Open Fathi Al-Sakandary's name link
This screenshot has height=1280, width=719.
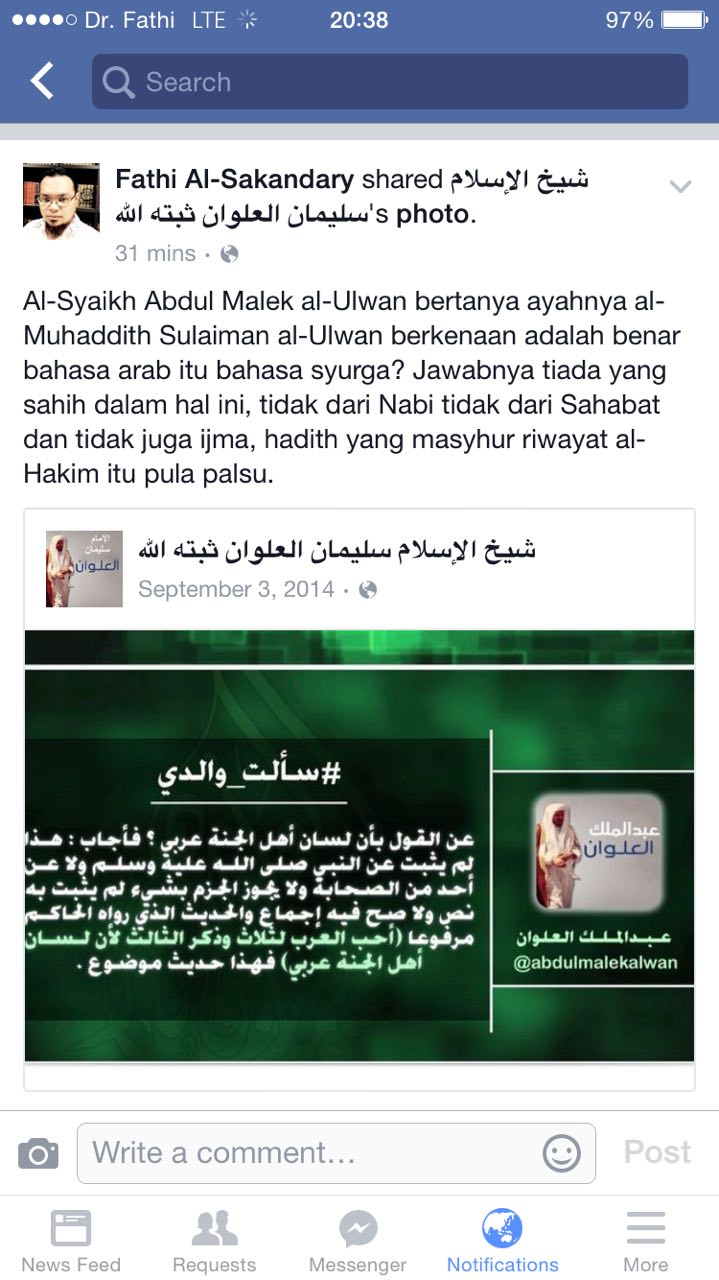click(x=235, y=180)
